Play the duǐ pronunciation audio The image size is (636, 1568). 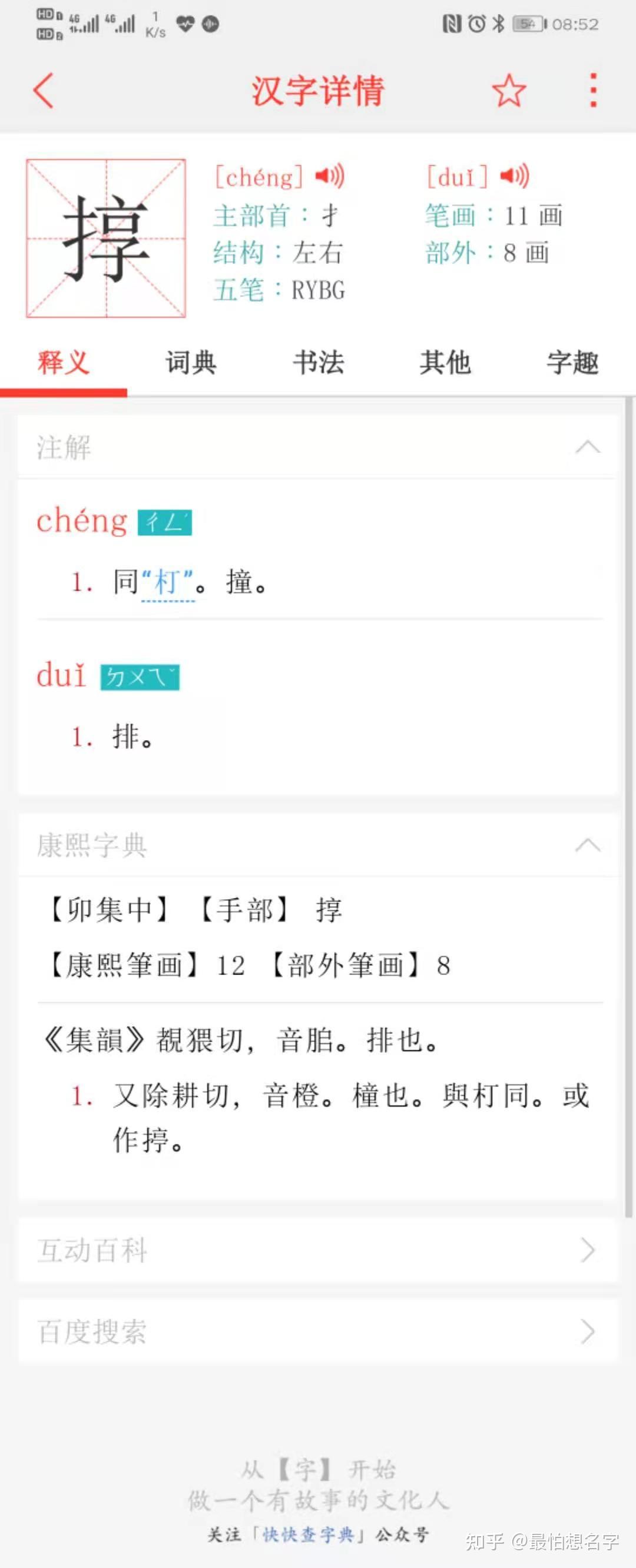513,177
